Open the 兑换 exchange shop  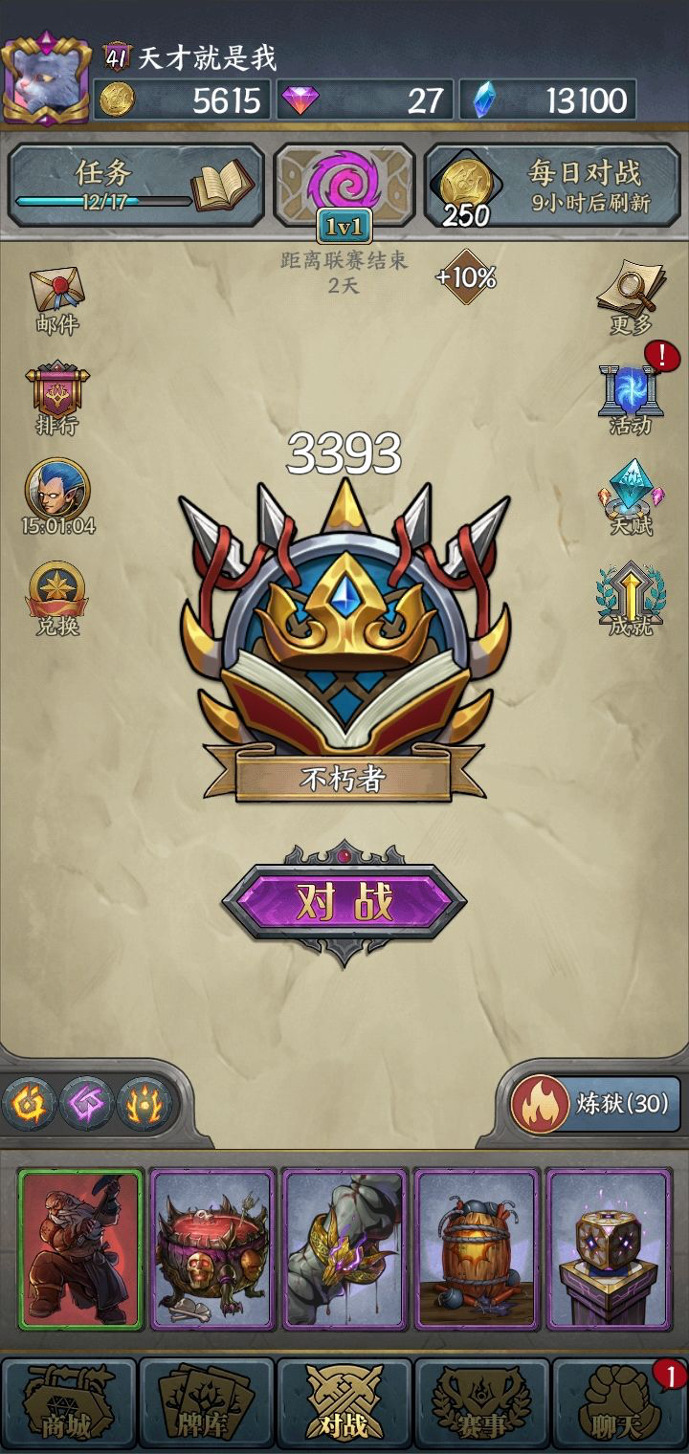tap(57, 598)
